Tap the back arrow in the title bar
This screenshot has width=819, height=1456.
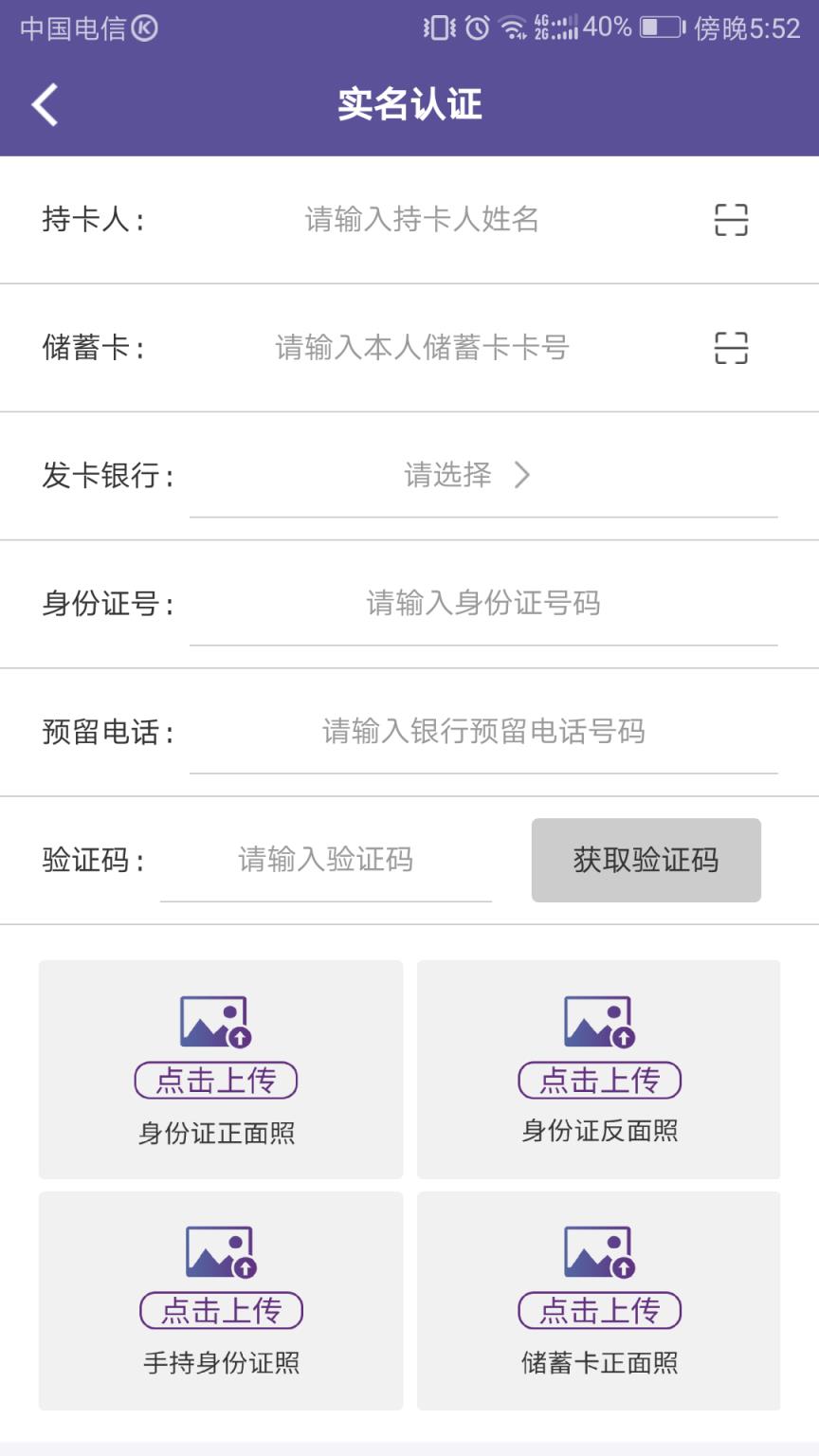coord(45,104)
